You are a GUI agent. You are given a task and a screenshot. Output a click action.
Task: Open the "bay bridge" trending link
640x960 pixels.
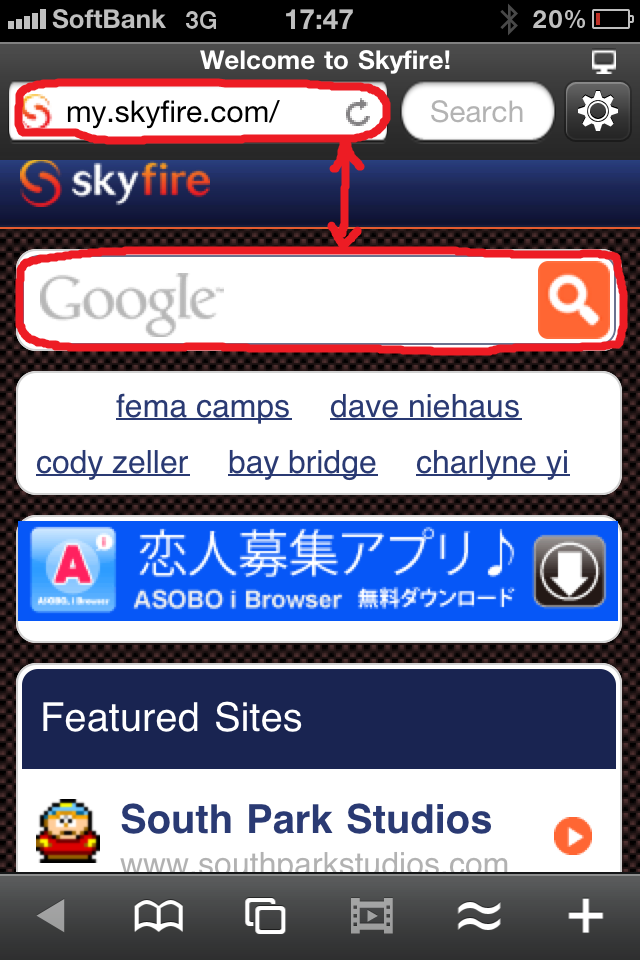[302, 463]
